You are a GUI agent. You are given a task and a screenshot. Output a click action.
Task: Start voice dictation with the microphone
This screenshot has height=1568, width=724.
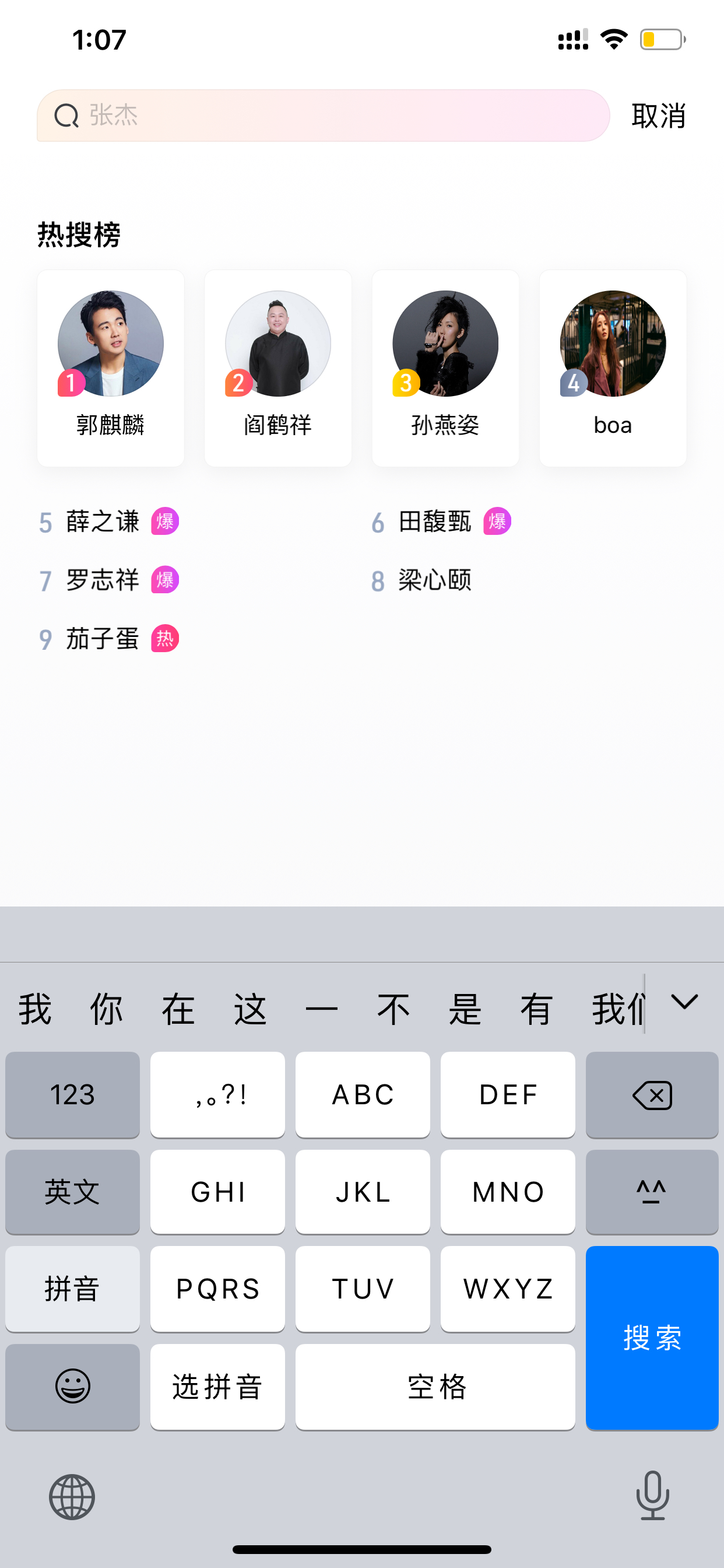pyautogui.click(x=652, y=1496)
